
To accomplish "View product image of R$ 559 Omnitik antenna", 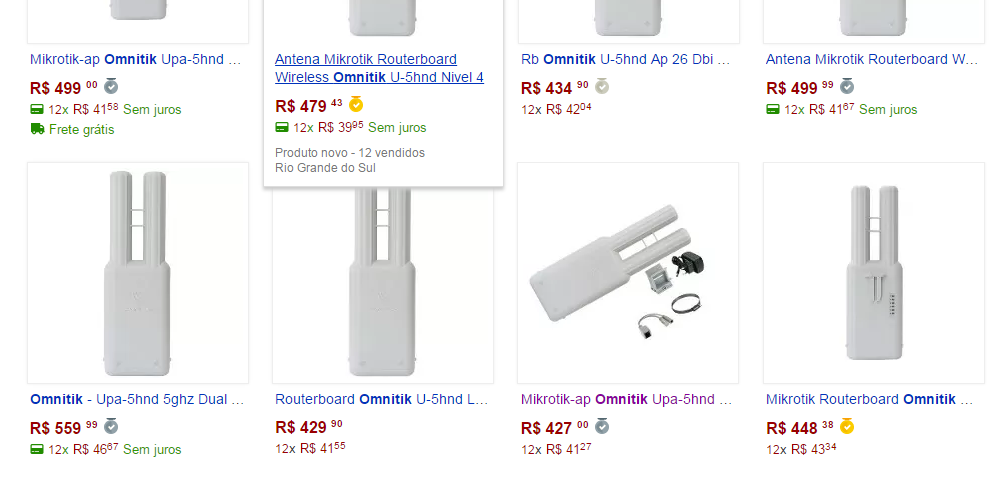I will [138, 273].
